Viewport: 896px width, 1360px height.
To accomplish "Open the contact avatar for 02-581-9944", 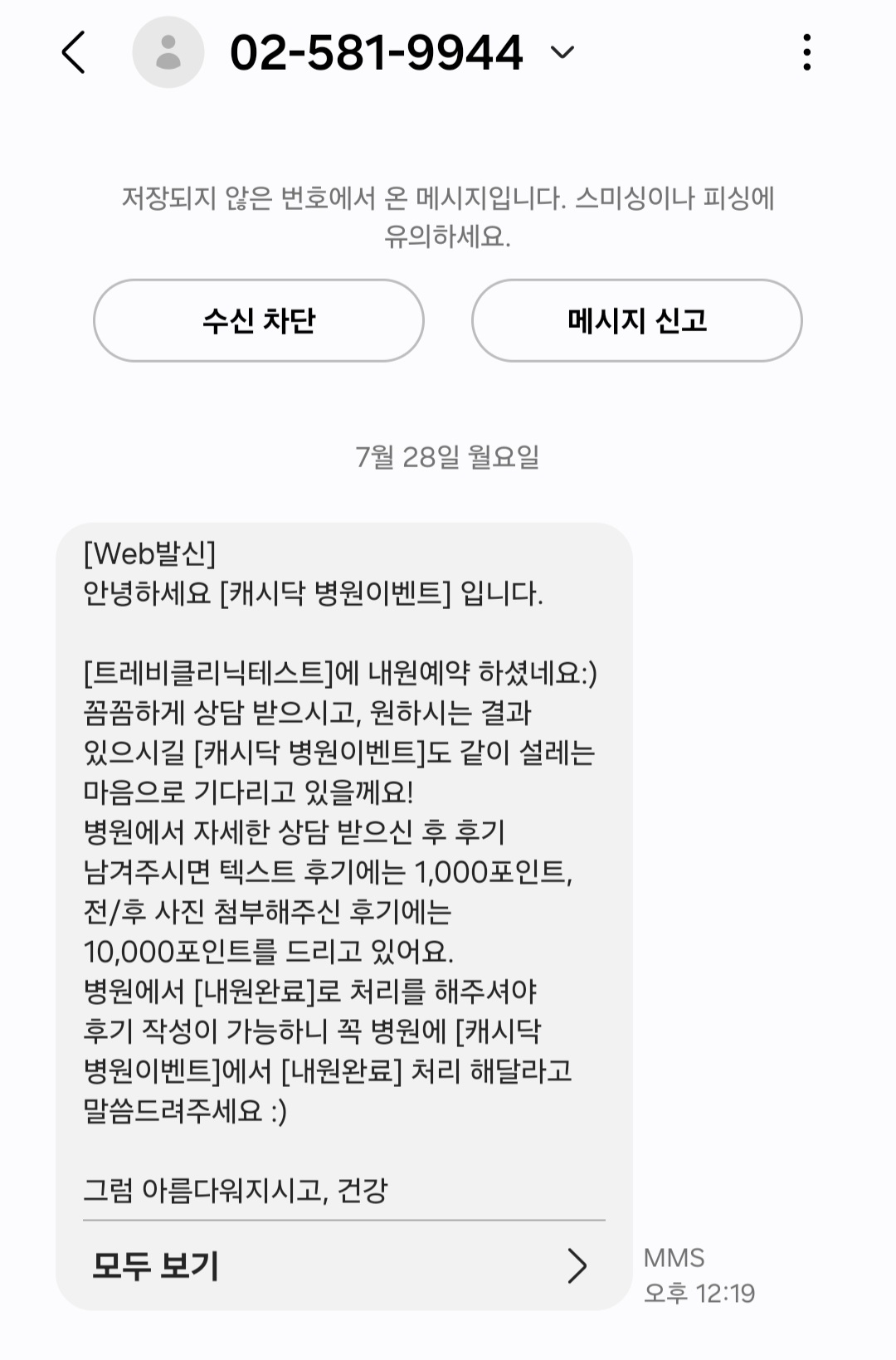I will tap(168, 52).
